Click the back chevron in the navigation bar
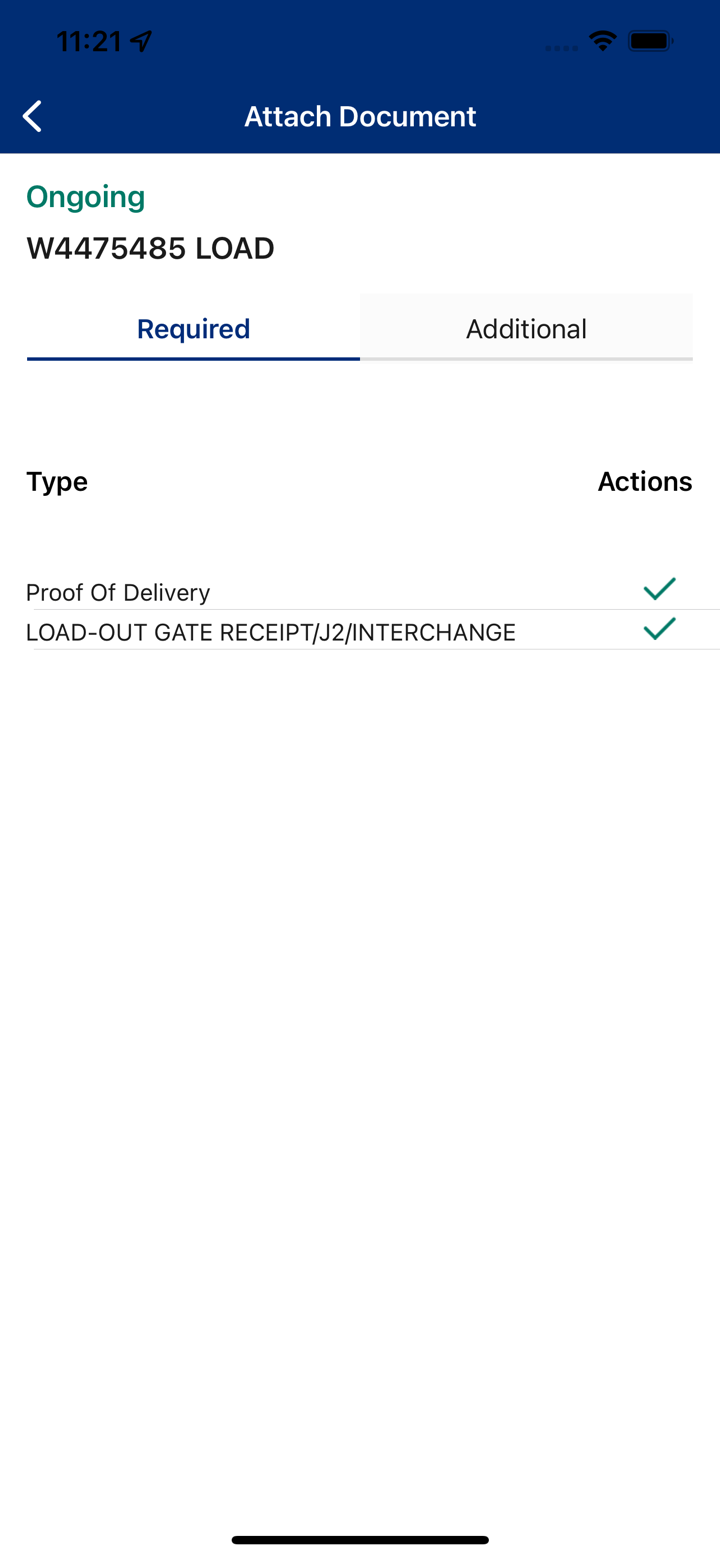Viewport: 720px width, 1558px height. (31, 115)
